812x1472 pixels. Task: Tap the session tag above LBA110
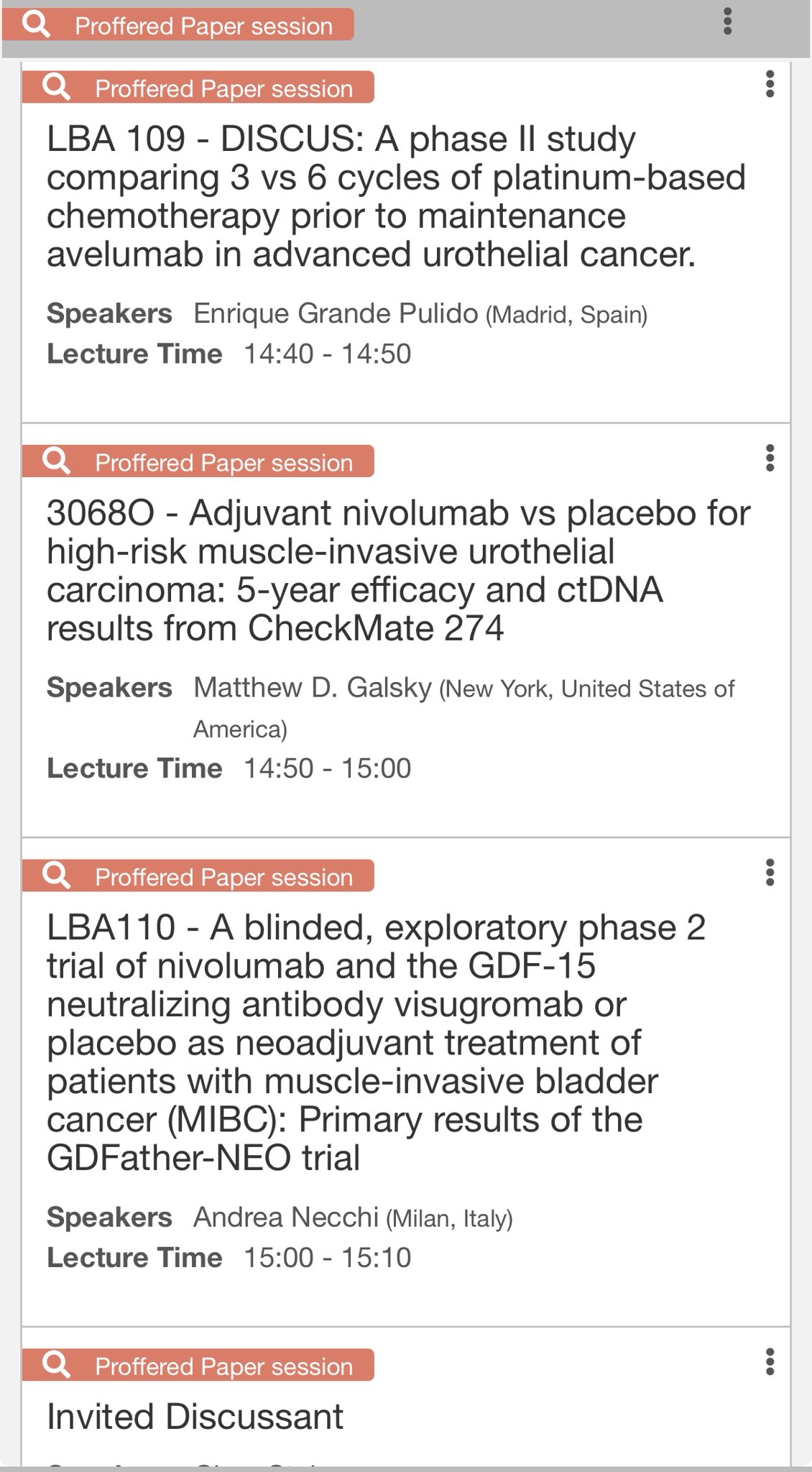click(198, 876)
